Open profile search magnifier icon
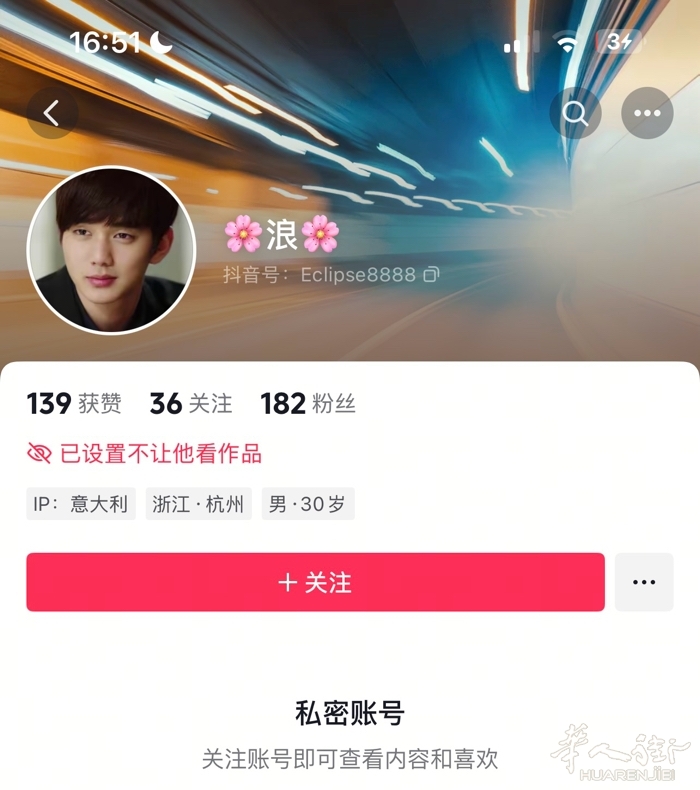The width and height of the screenshot is (700, 790). click(x=575, y=113)
